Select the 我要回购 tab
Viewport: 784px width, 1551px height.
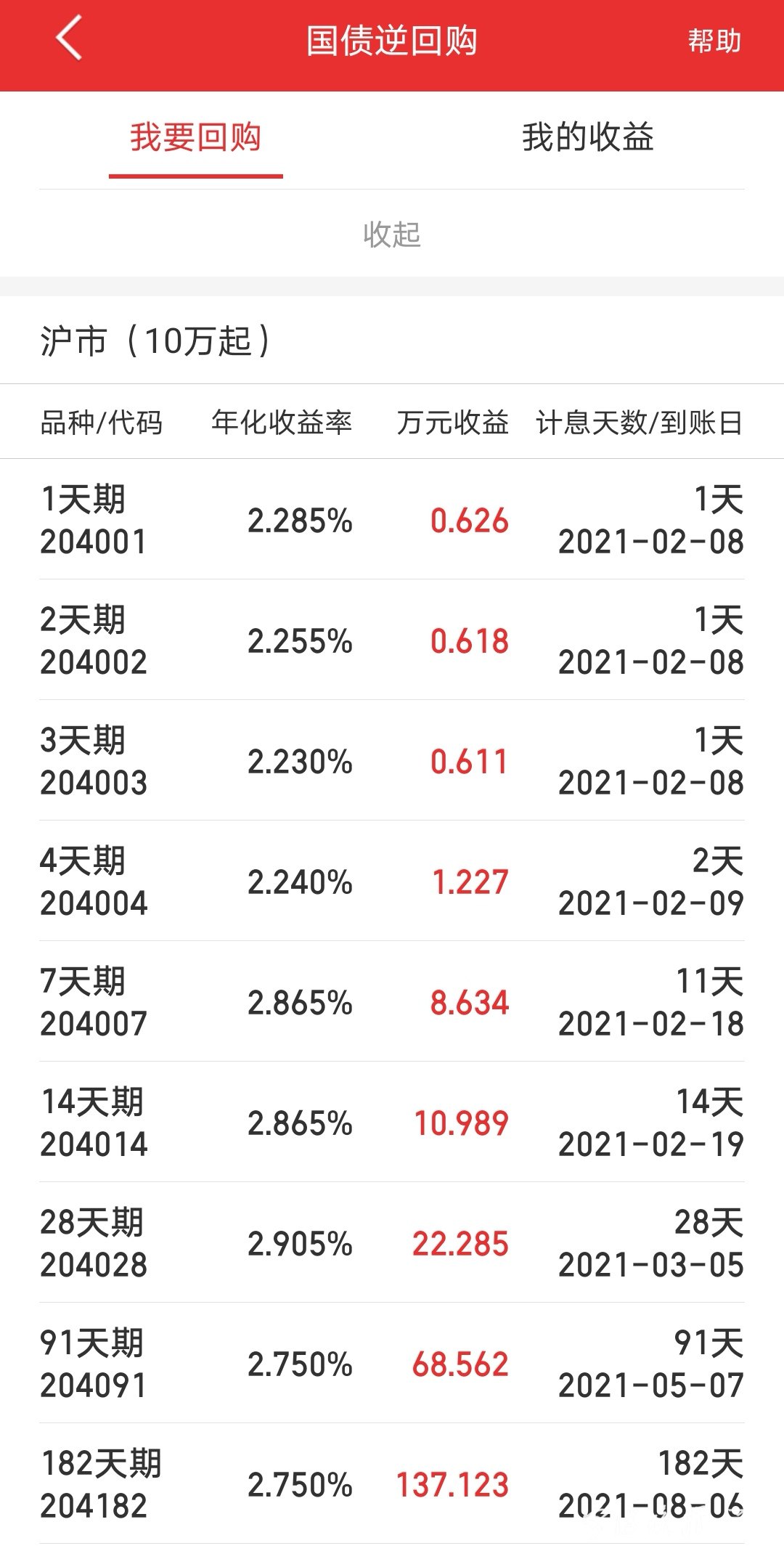click(x=196, y=137)
